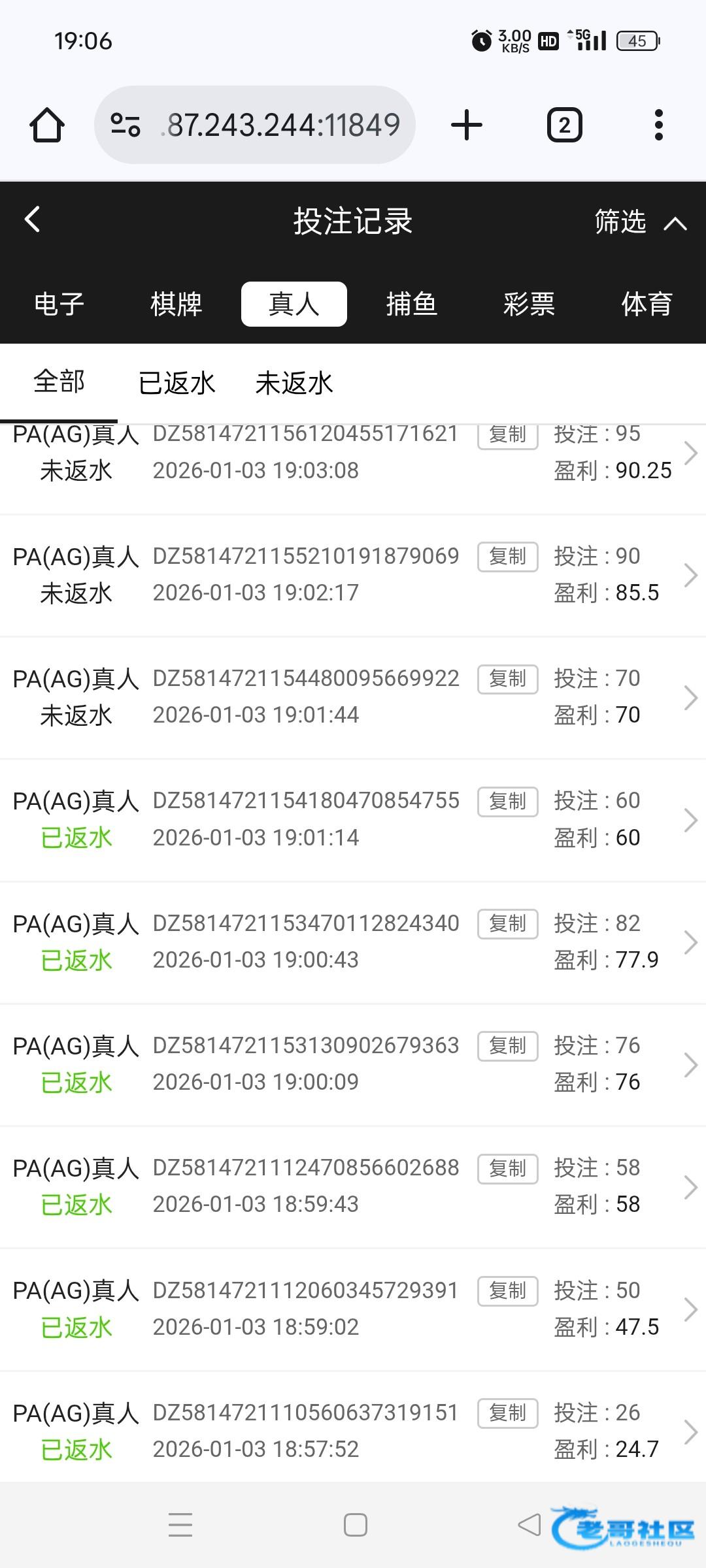706x1568 pixels.
Task: Switch to the 体育 tab
Action: 647,304
